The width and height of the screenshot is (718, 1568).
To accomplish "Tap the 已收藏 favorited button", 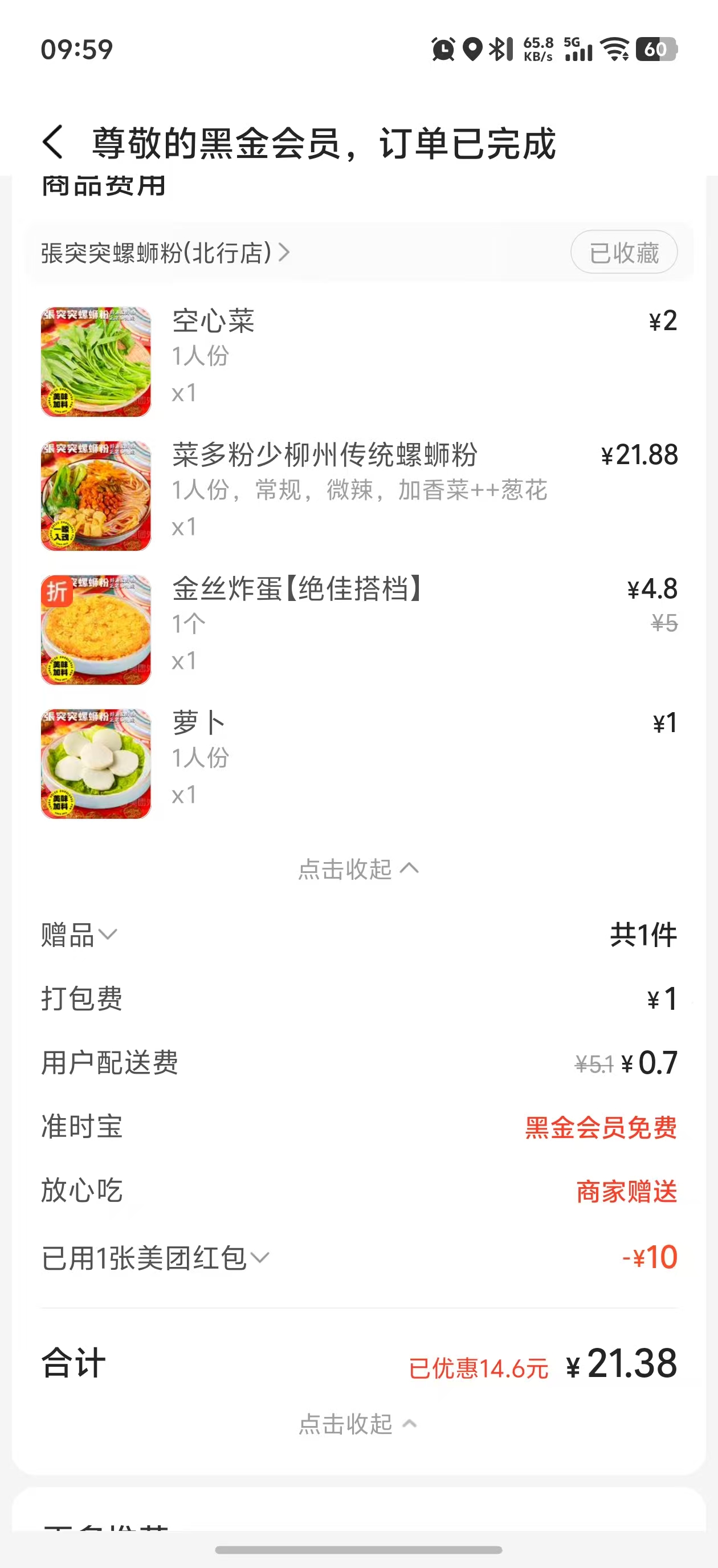I will point(623,253).
